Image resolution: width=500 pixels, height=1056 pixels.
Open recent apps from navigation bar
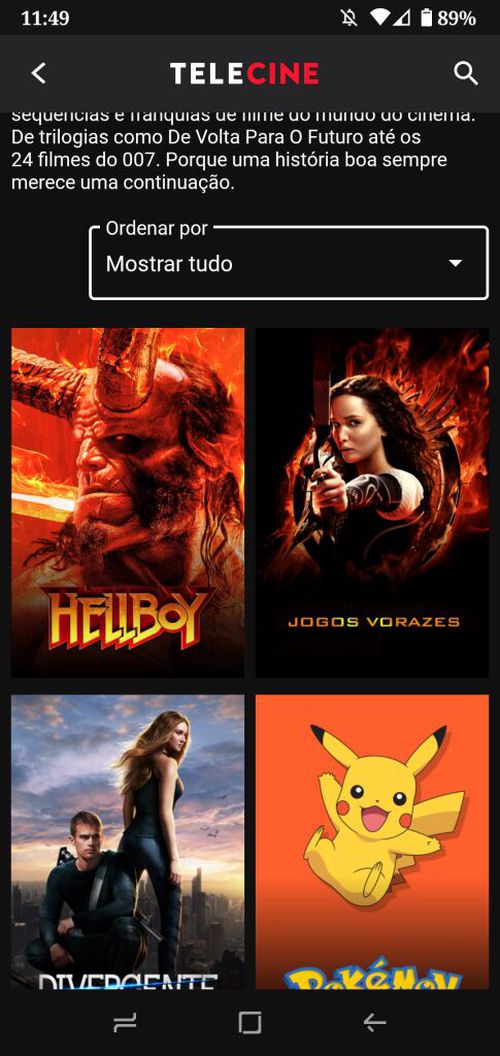(125, 1023)
